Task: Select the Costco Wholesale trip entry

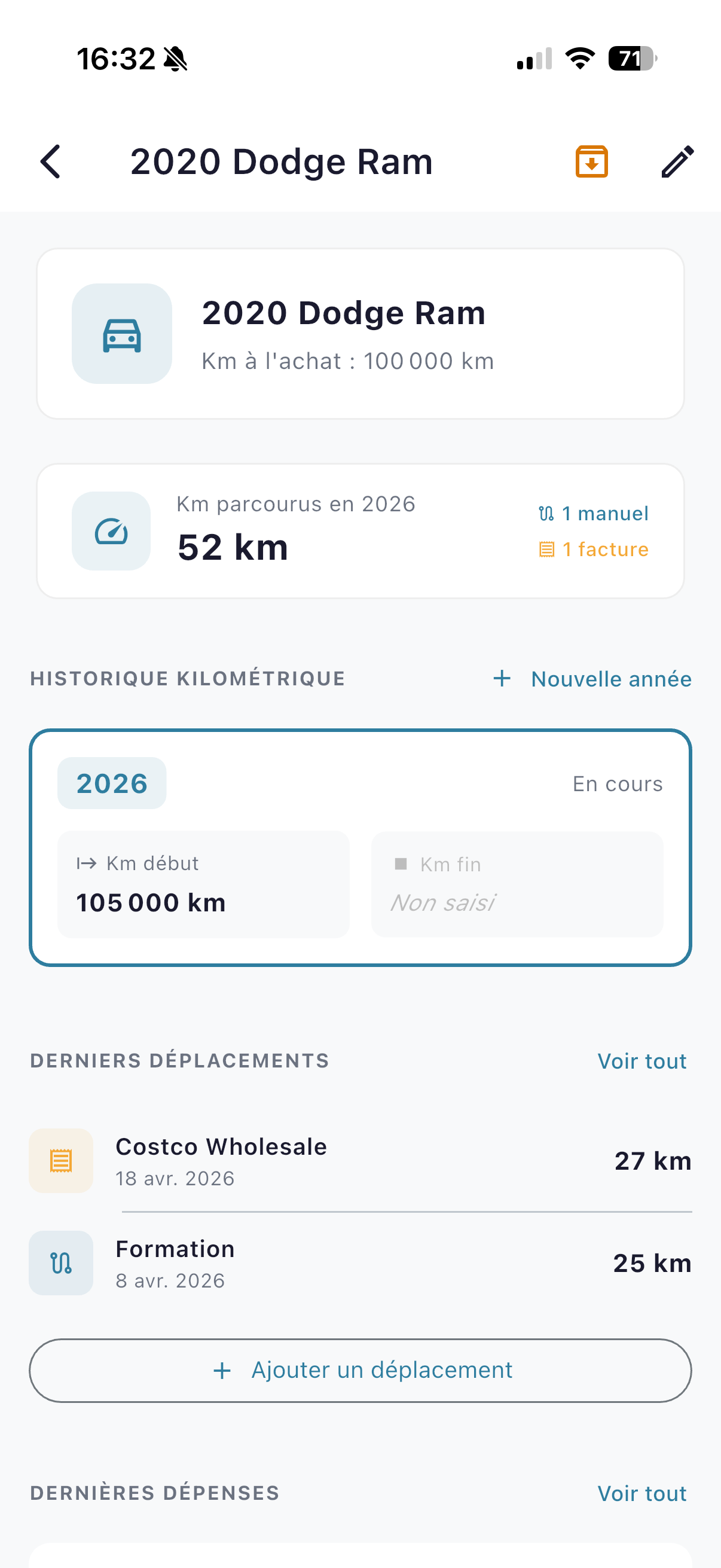Action: (360, 1160)
